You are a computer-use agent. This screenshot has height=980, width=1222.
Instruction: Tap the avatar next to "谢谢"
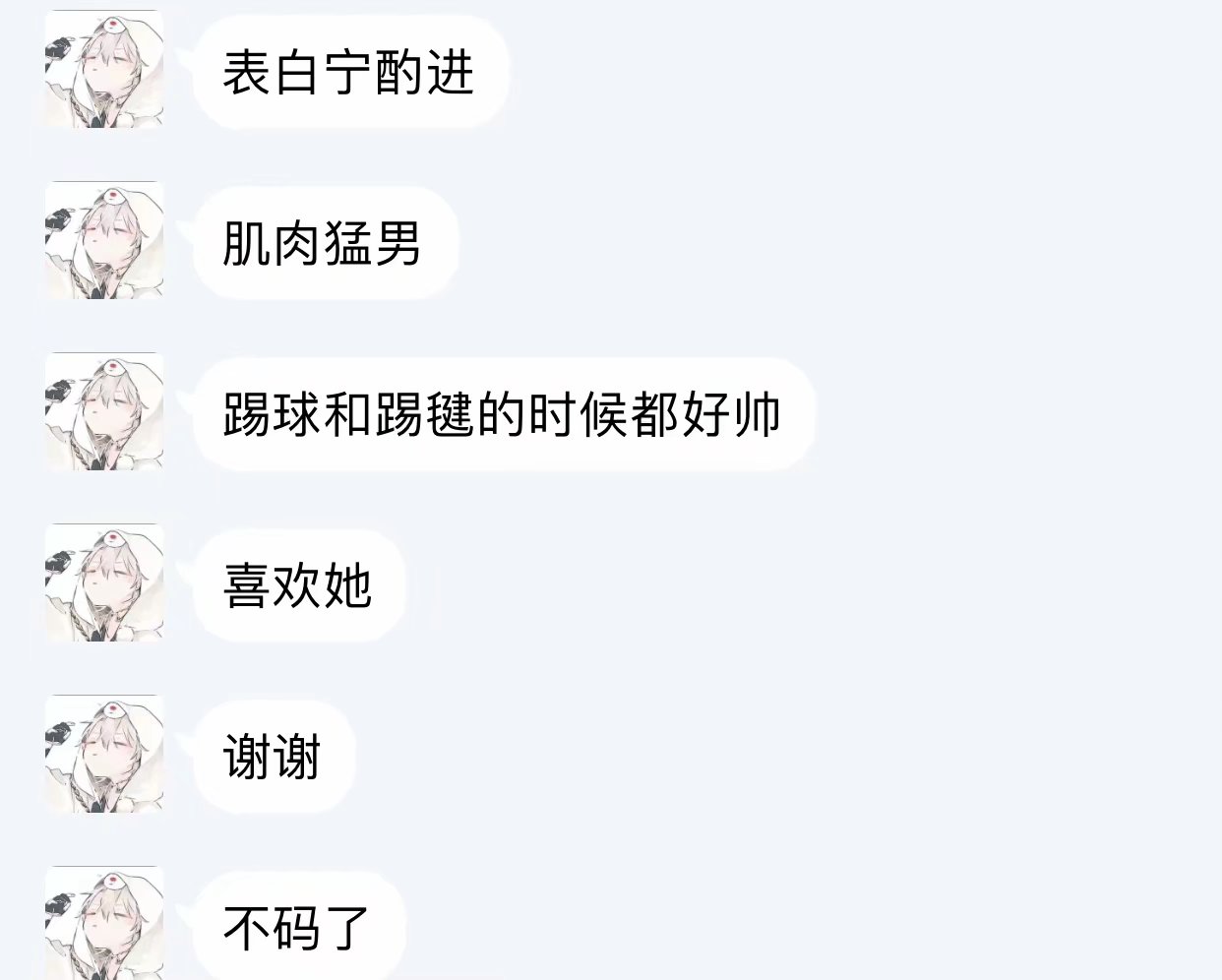click(104, 754)
